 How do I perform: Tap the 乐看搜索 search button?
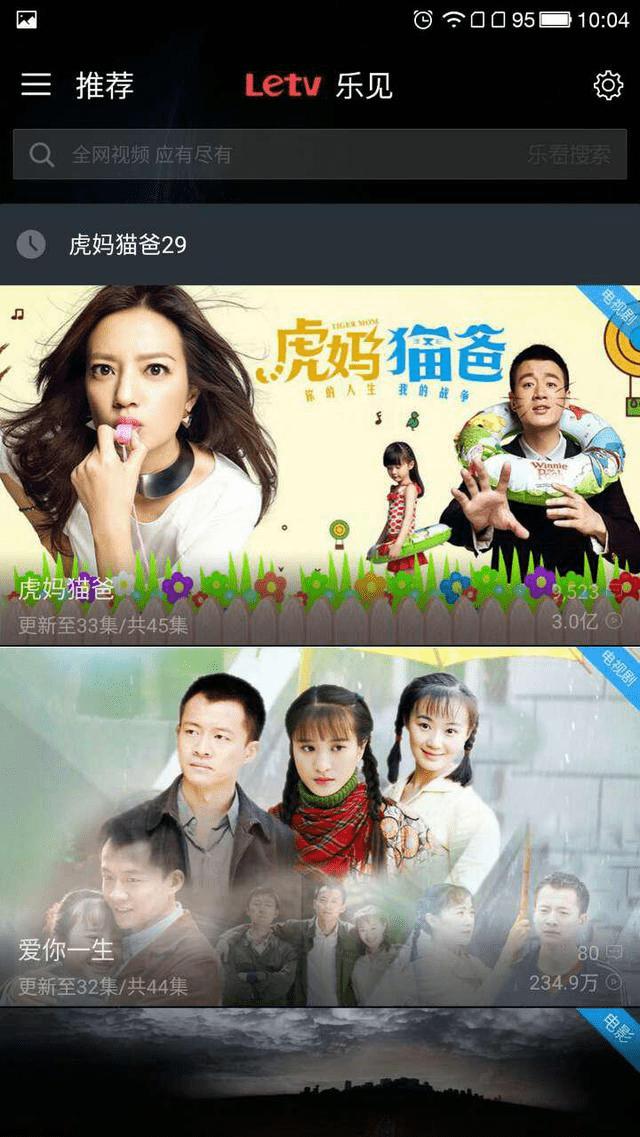coord(568,155)
